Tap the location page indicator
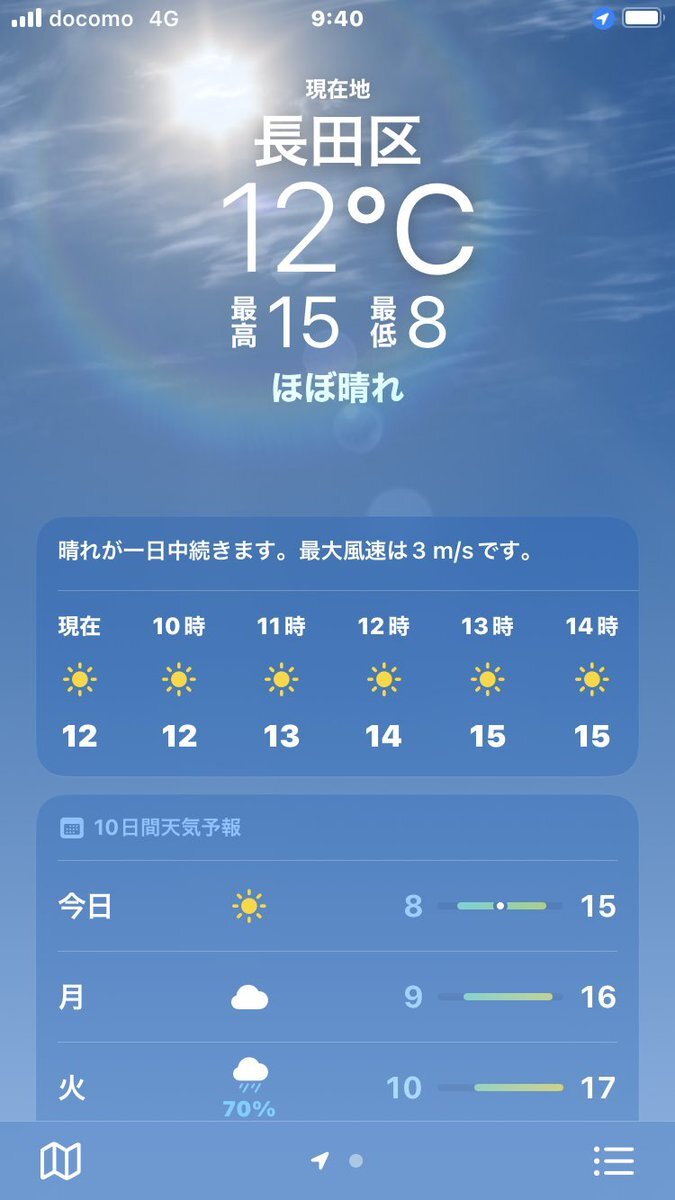Viewport: 675px width, 1200px height. tap(337, 1161)
